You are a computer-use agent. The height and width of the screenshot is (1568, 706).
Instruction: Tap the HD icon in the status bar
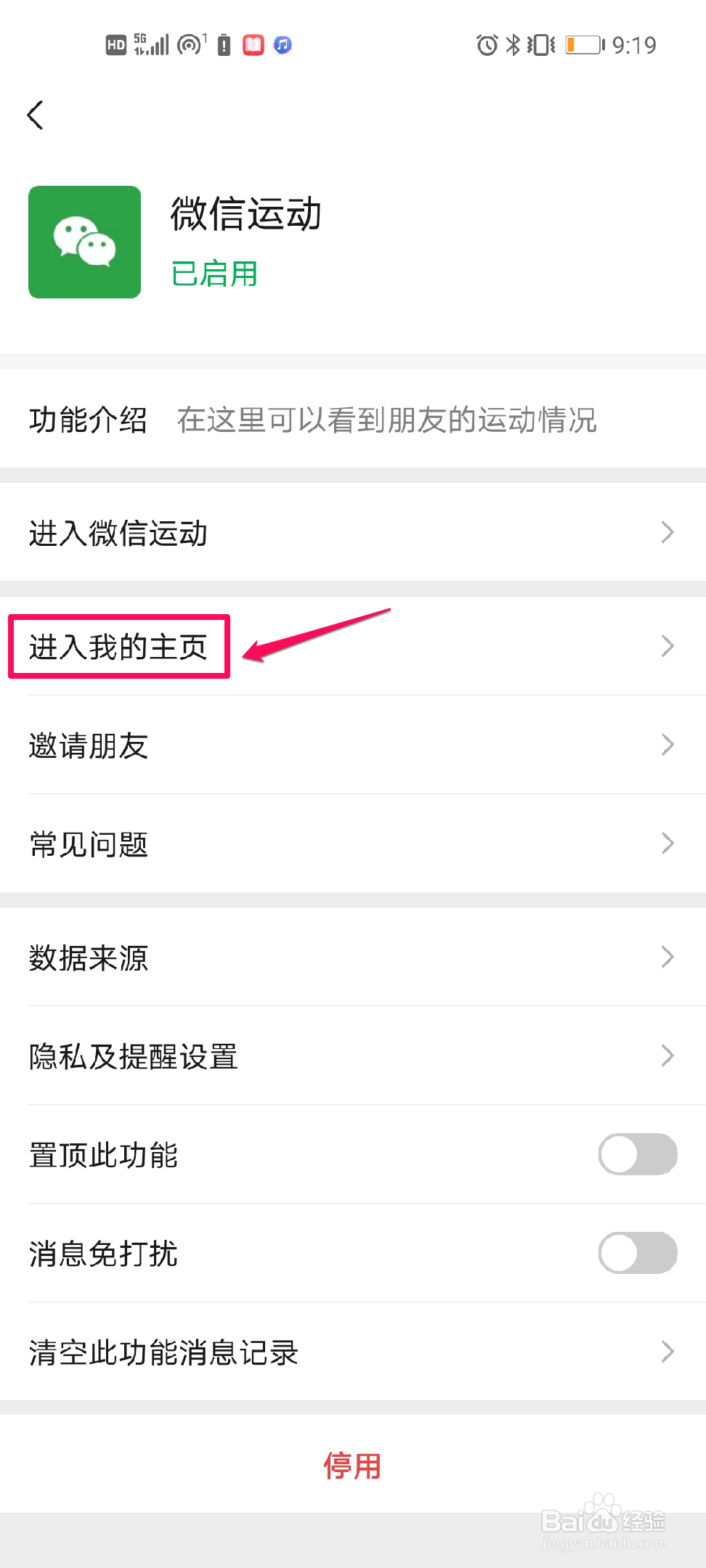[x=115, y=44]
